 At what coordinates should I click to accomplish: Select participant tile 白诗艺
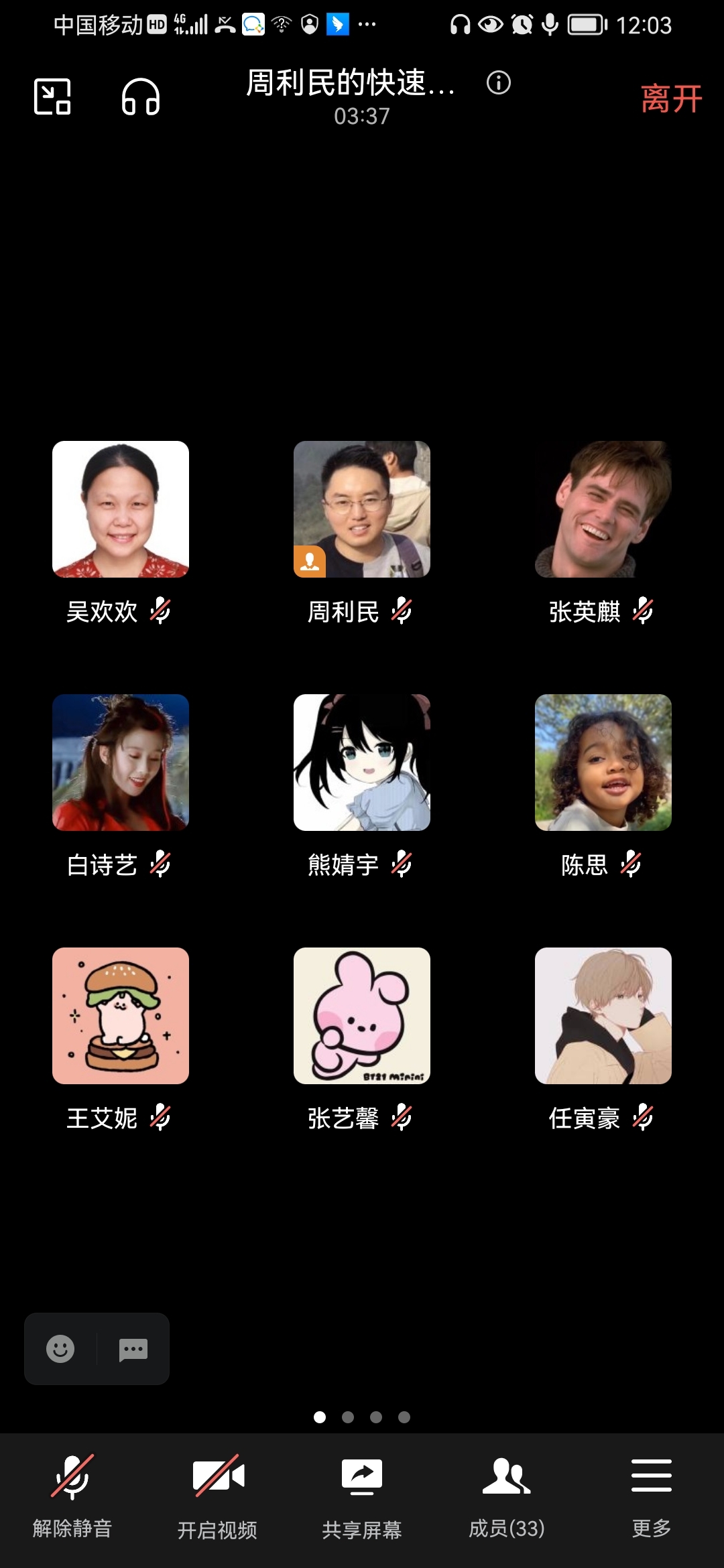click(x=121, y=763)
